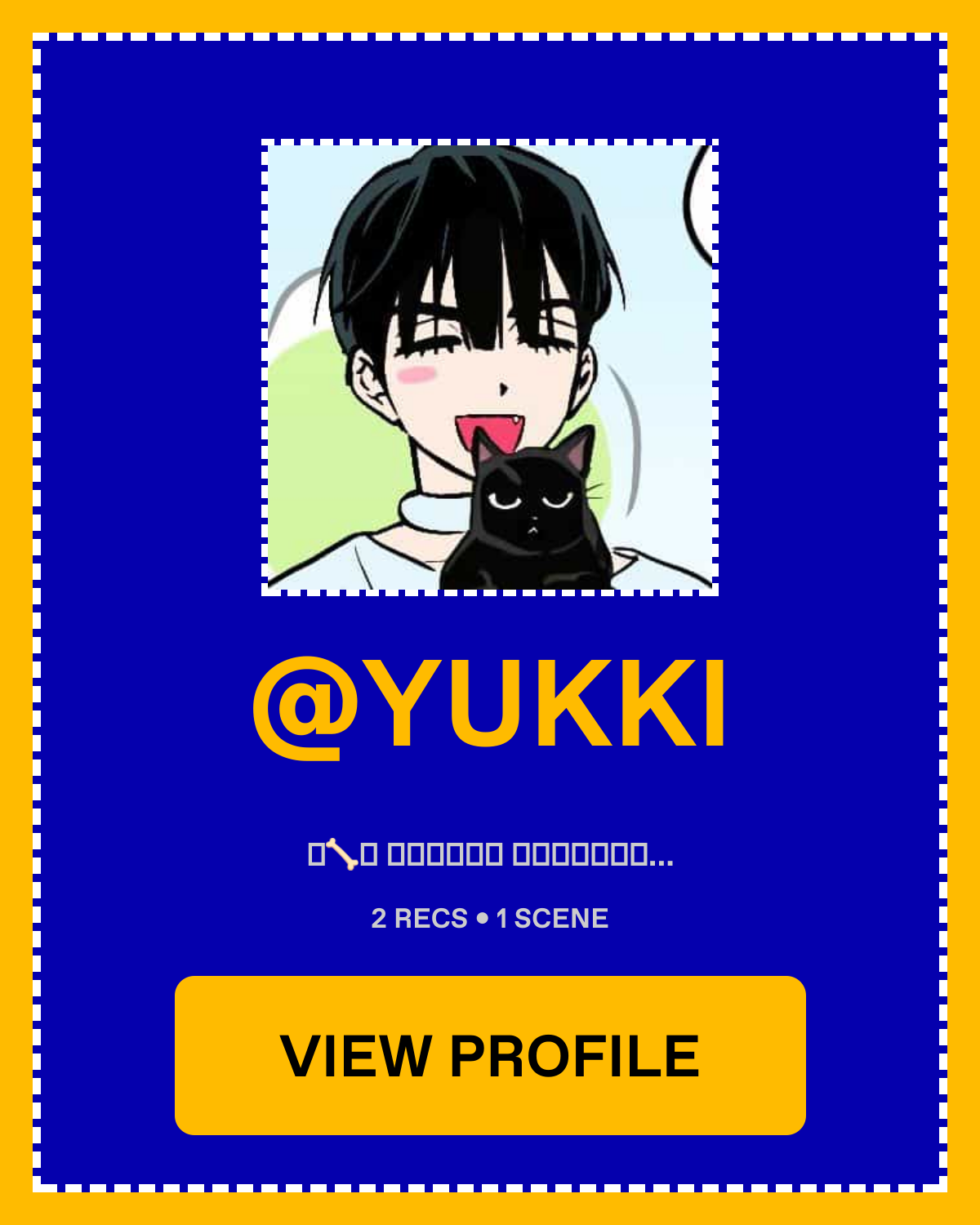The width and height of the screenshot is (980, 1225).
Task: Tap the View Profile button
Action: tap(490, 1055)
